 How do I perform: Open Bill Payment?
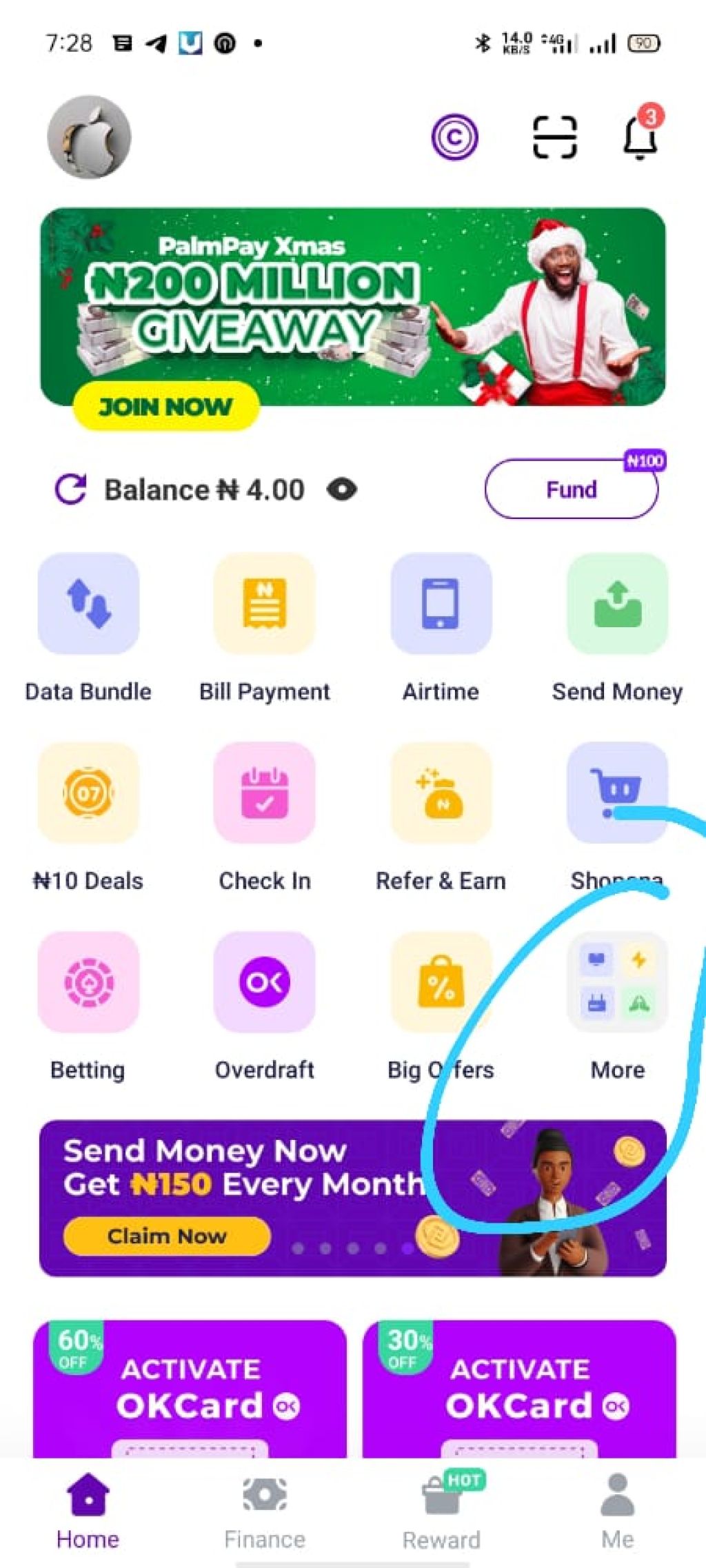click(265, 604)
